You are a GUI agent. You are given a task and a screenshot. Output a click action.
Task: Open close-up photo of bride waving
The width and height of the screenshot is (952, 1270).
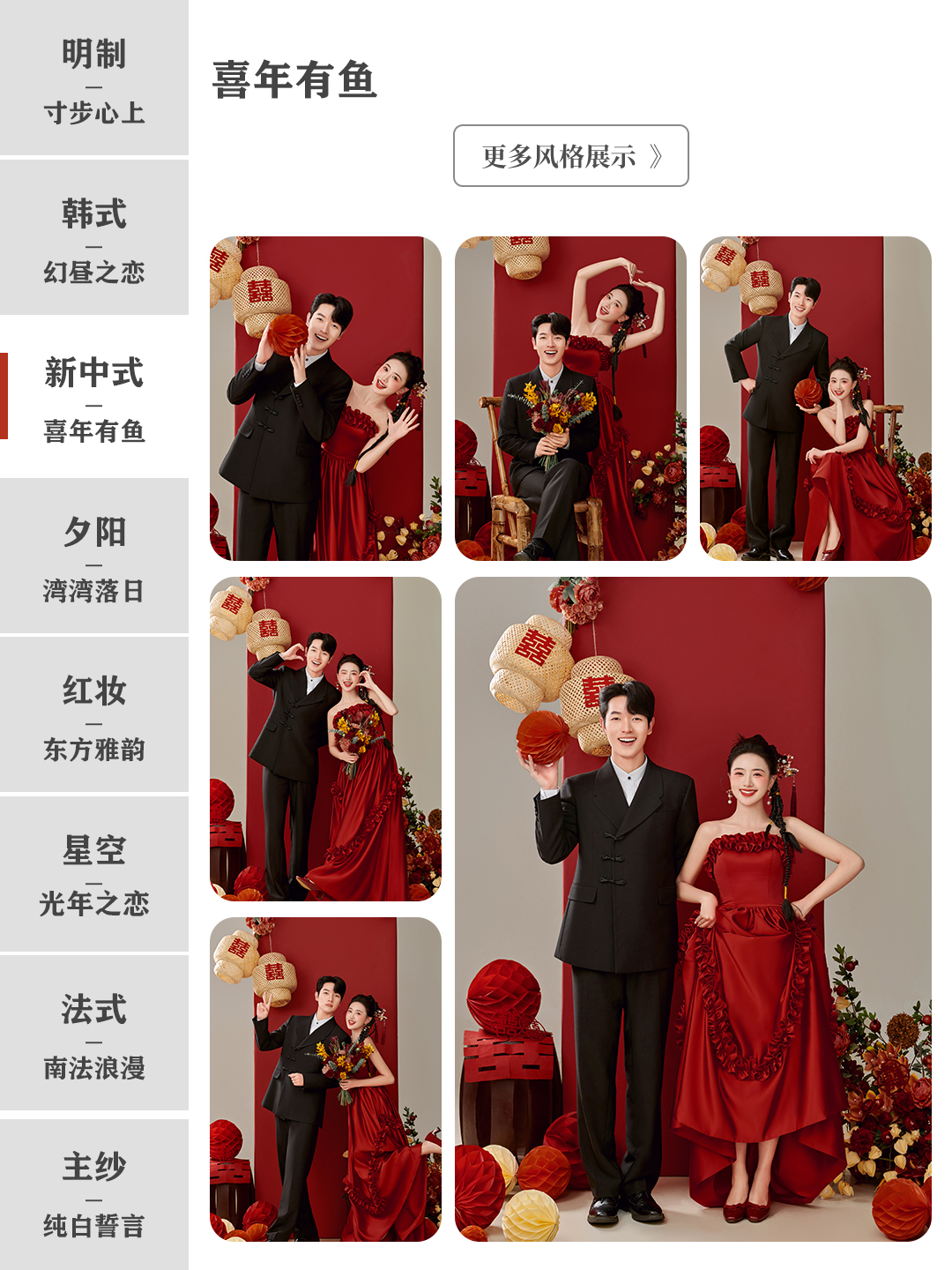pyautogui.click(x=325, y=399)
